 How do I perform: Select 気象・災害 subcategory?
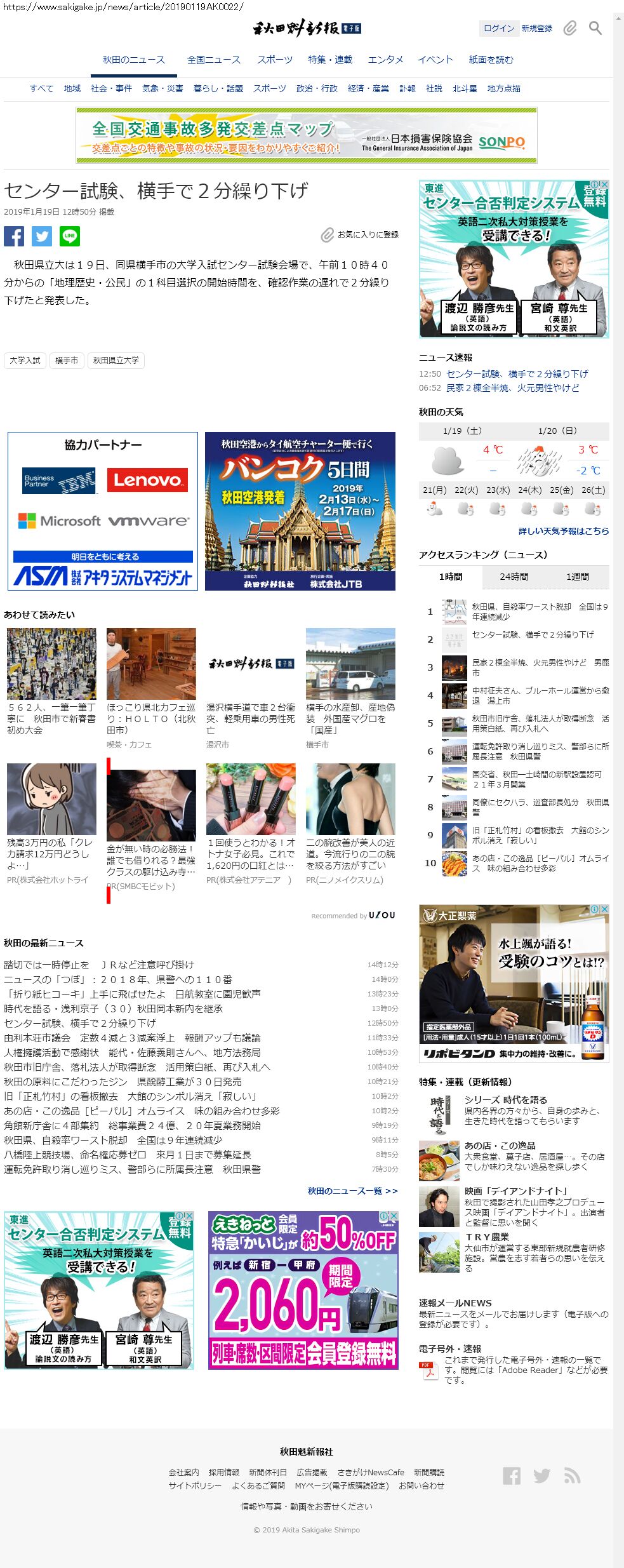point(163,88)
